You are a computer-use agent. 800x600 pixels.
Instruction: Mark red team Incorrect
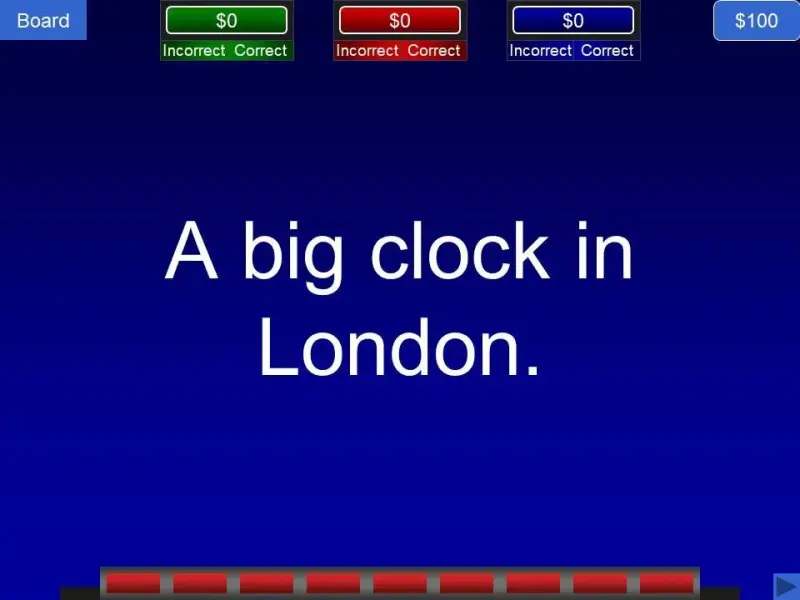[367, 50]
